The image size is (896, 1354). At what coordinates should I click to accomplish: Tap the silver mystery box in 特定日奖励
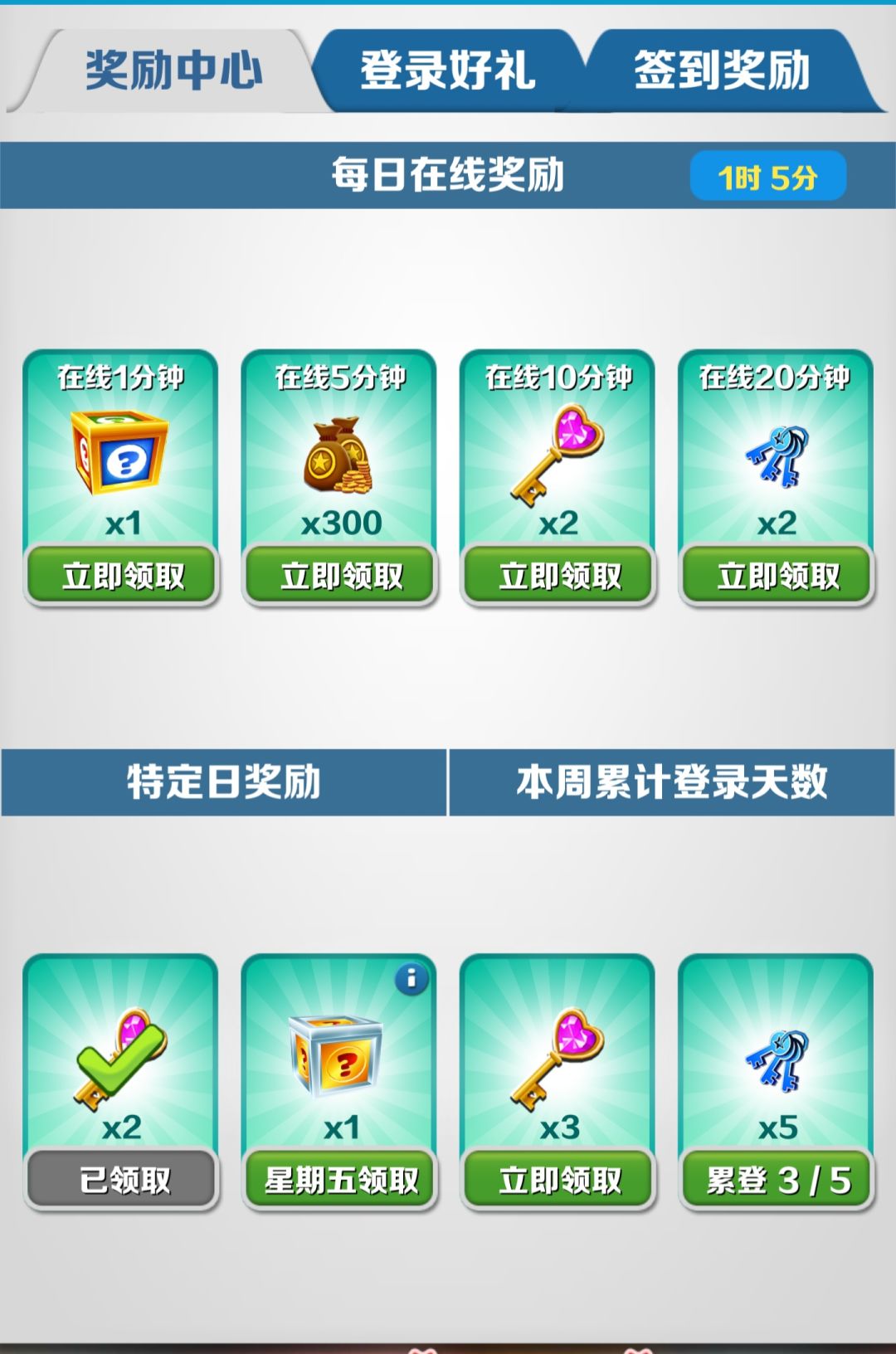point(338,1058)
